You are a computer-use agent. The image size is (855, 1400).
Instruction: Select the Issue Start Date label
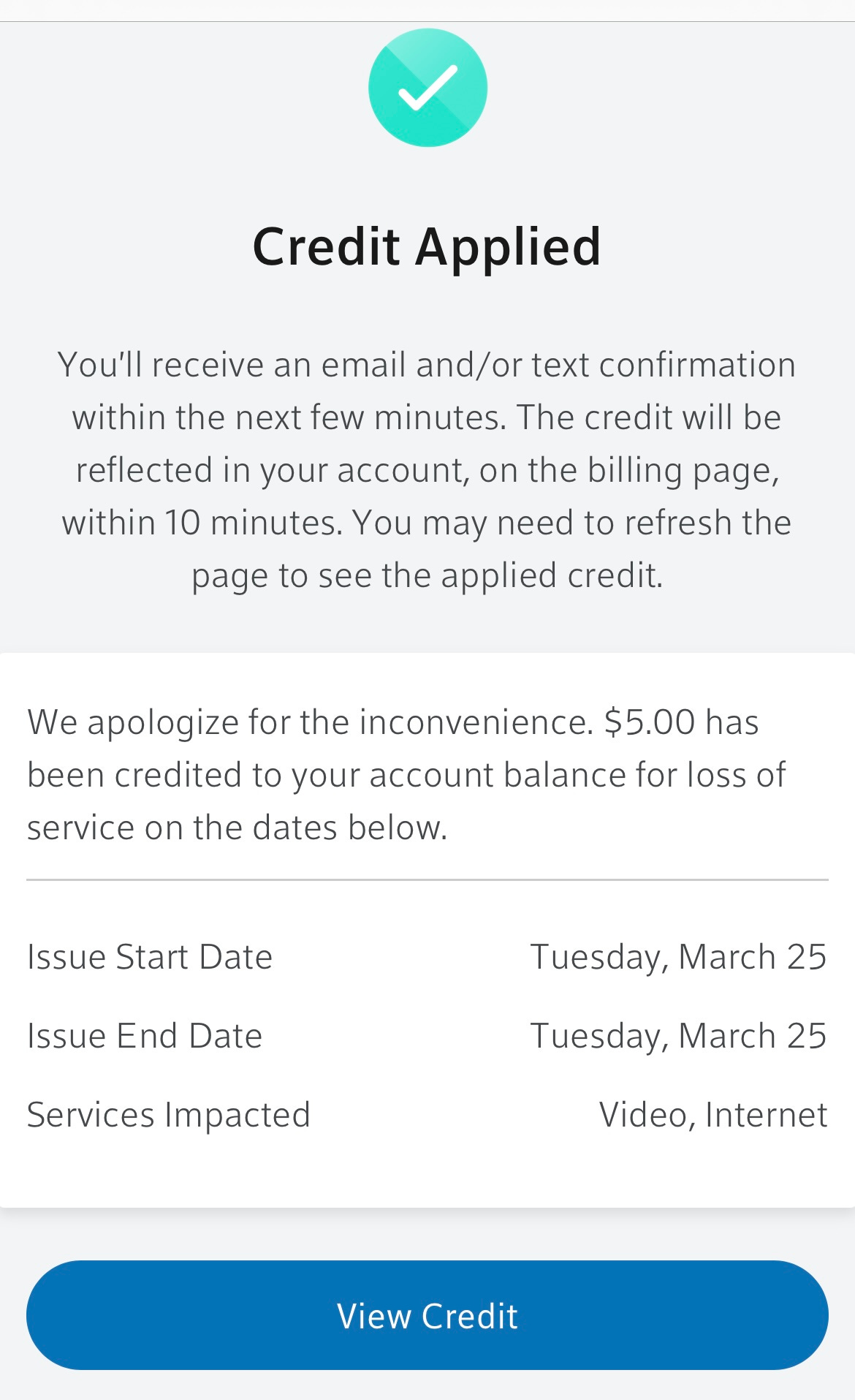pyautogui.click(x=149, y=956)
